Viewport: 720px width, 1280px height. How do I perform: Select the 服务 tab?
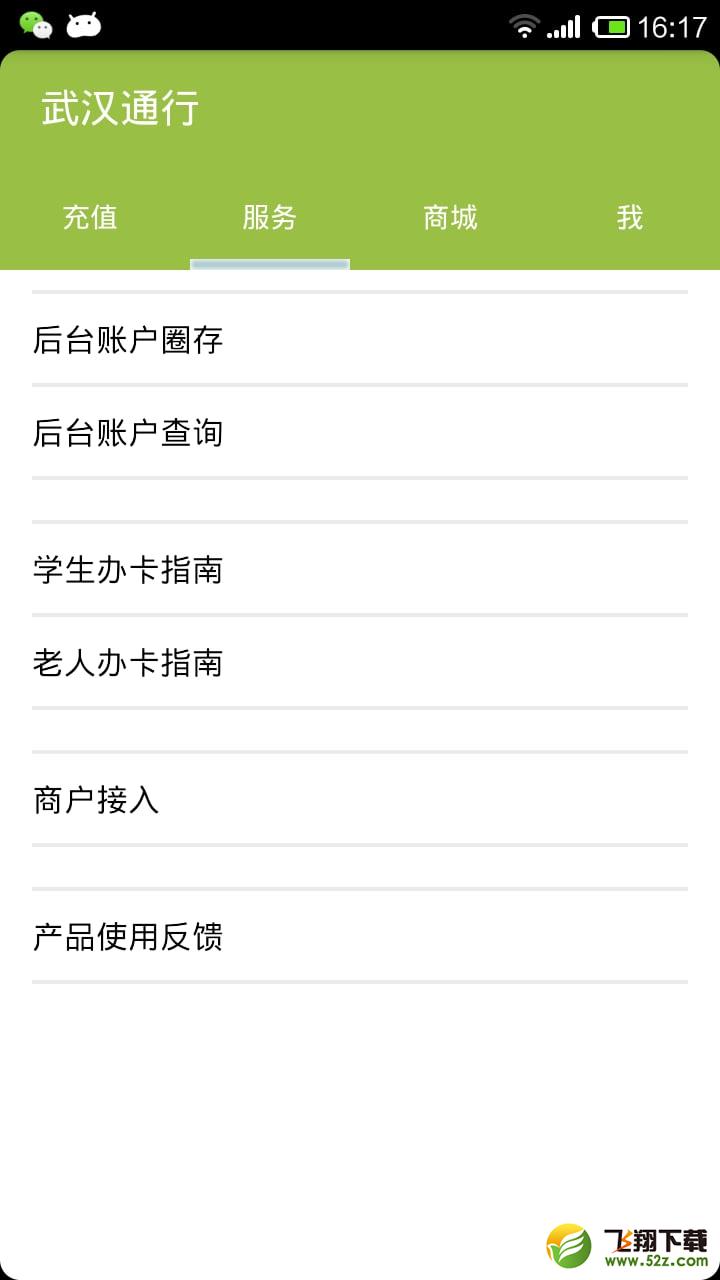270,217
